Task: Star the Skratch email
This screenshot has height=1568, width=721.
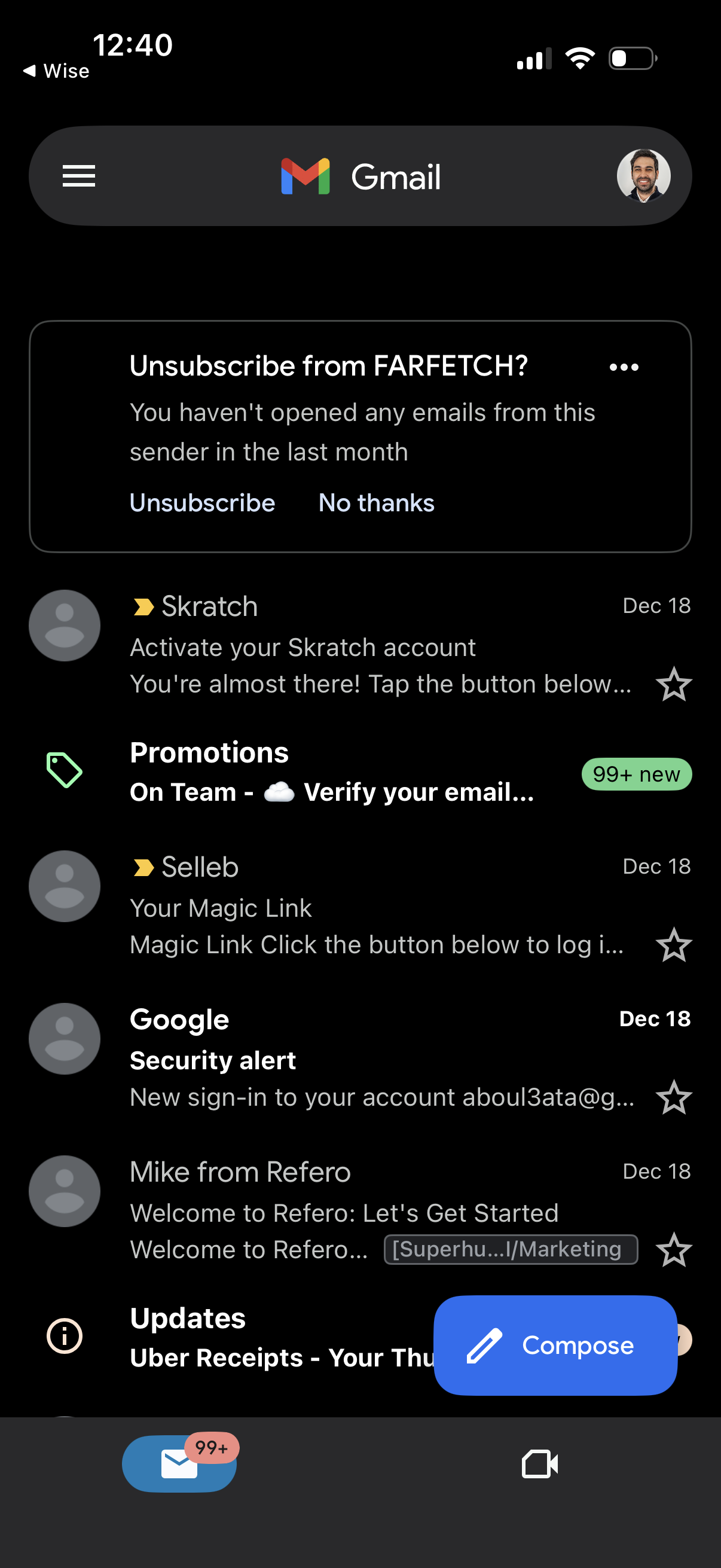Action: (674, 684)
